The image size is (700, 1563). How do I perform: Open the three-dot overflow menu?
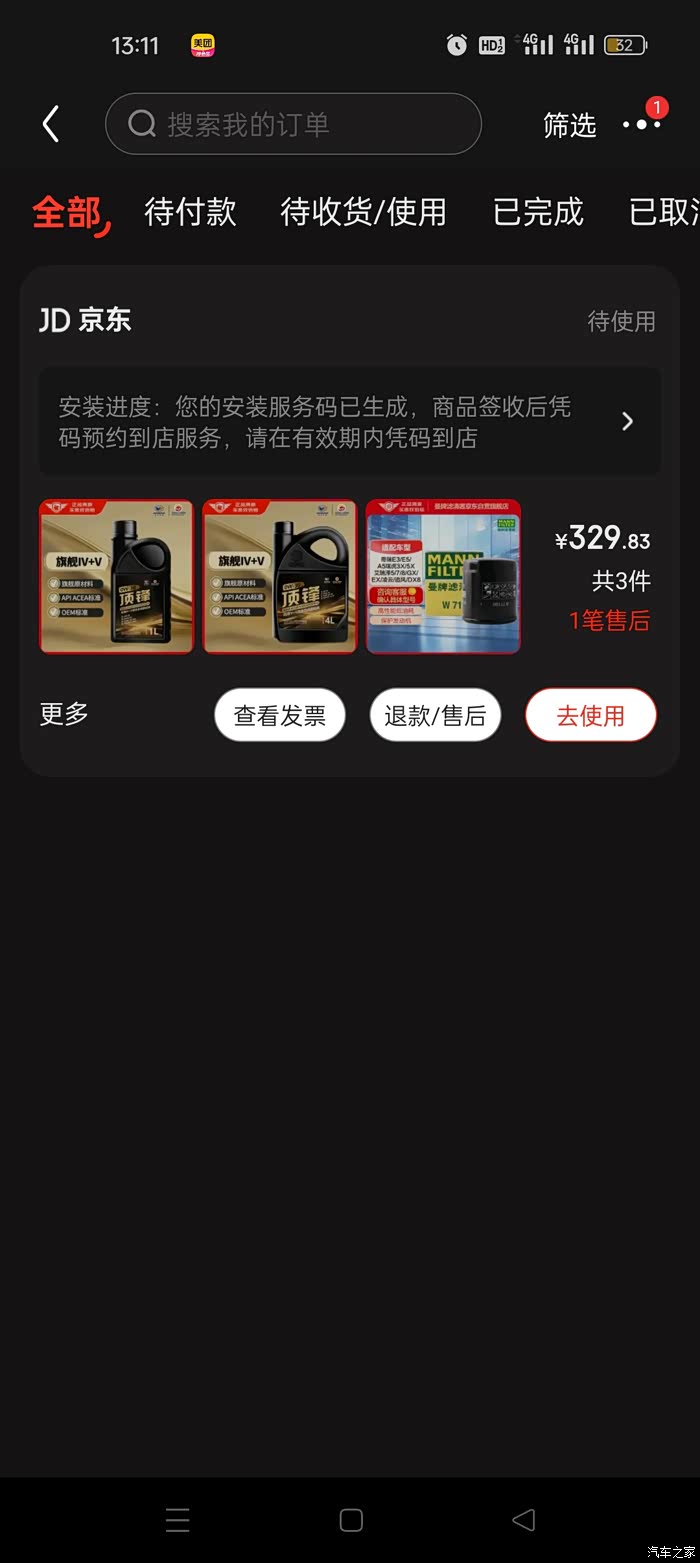[641, 125]
